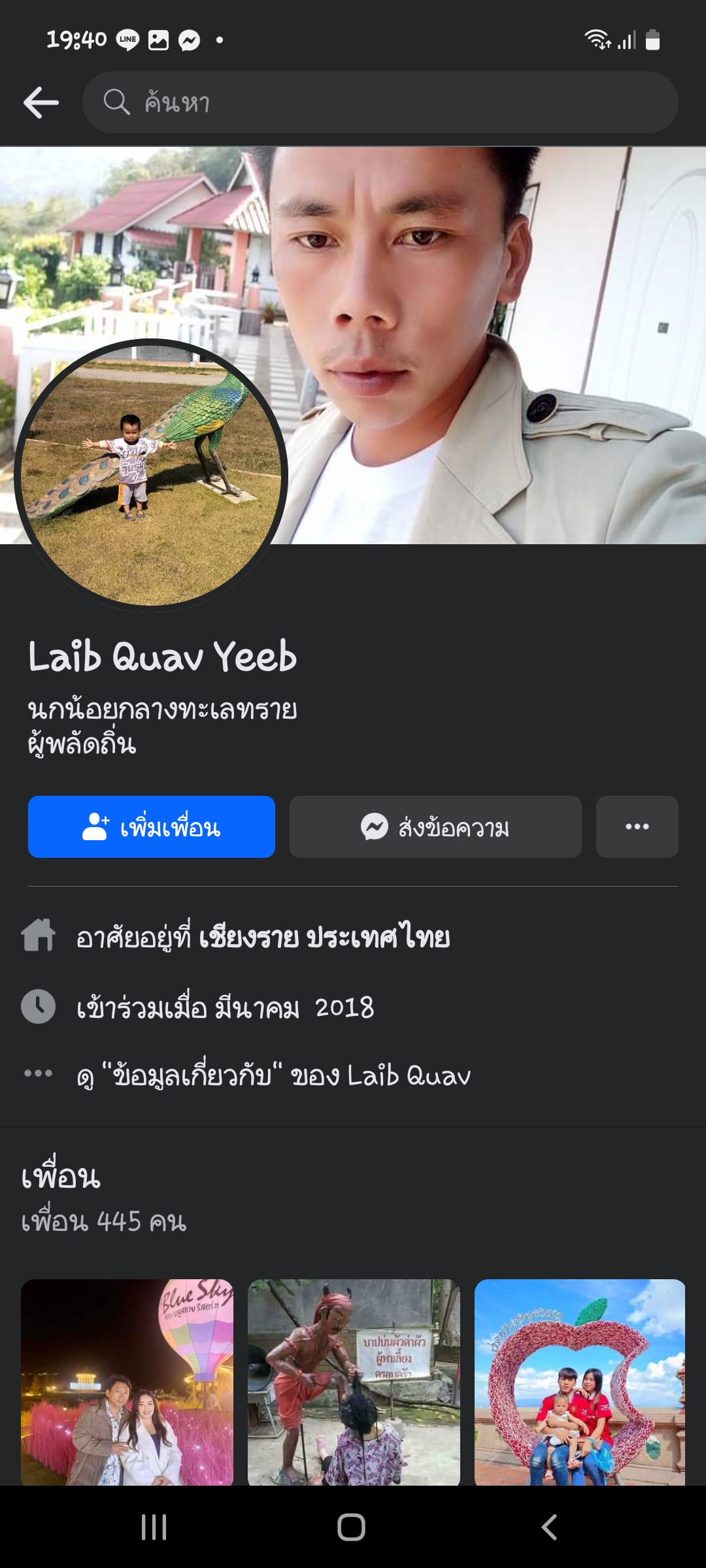
Task: Tap the ค้นหา search field
Action: [x=379, y=103]
